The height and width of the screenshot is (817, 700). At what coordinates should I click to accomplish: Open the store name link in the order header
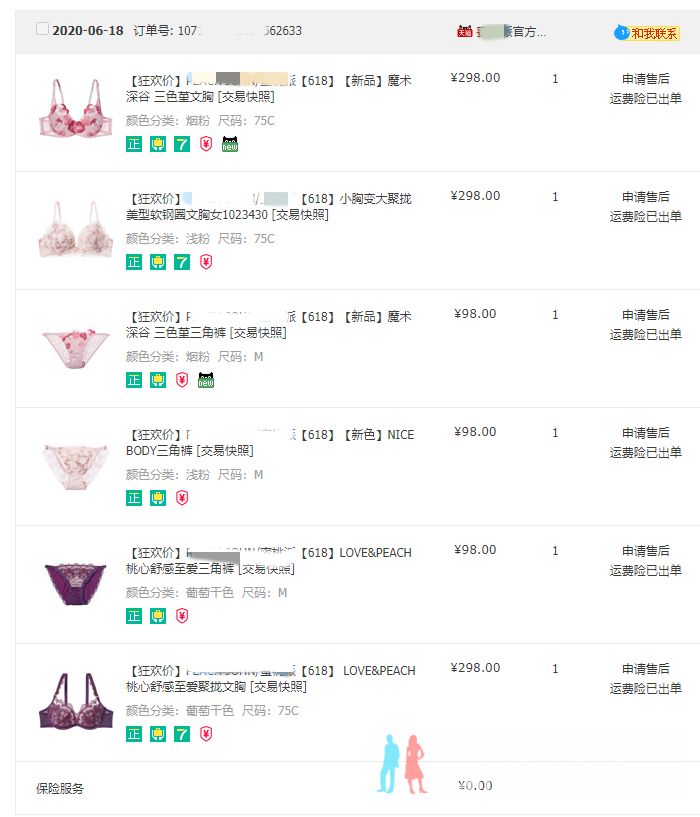pos(510,32)
